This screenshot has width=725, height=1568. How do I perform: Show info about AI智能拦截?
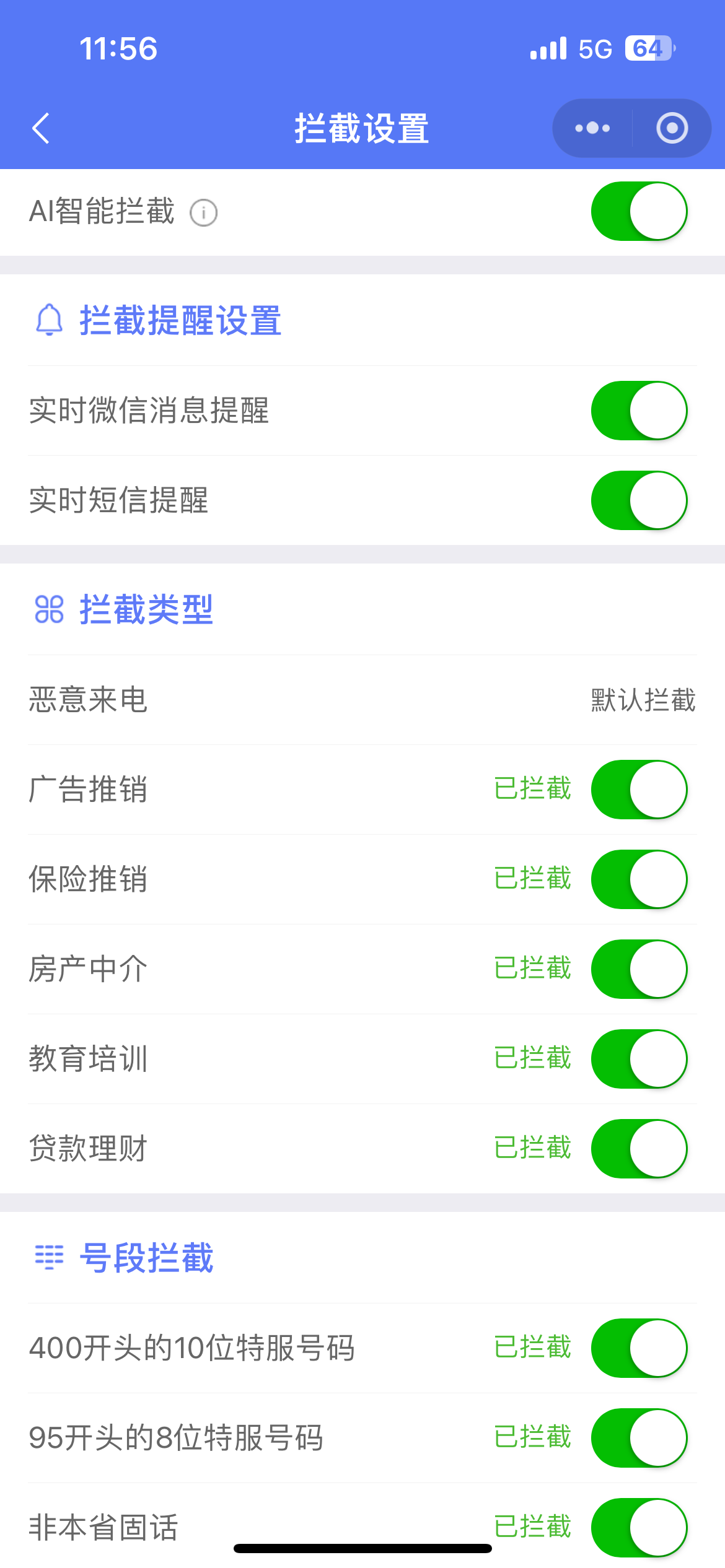(x=203, y=213)
